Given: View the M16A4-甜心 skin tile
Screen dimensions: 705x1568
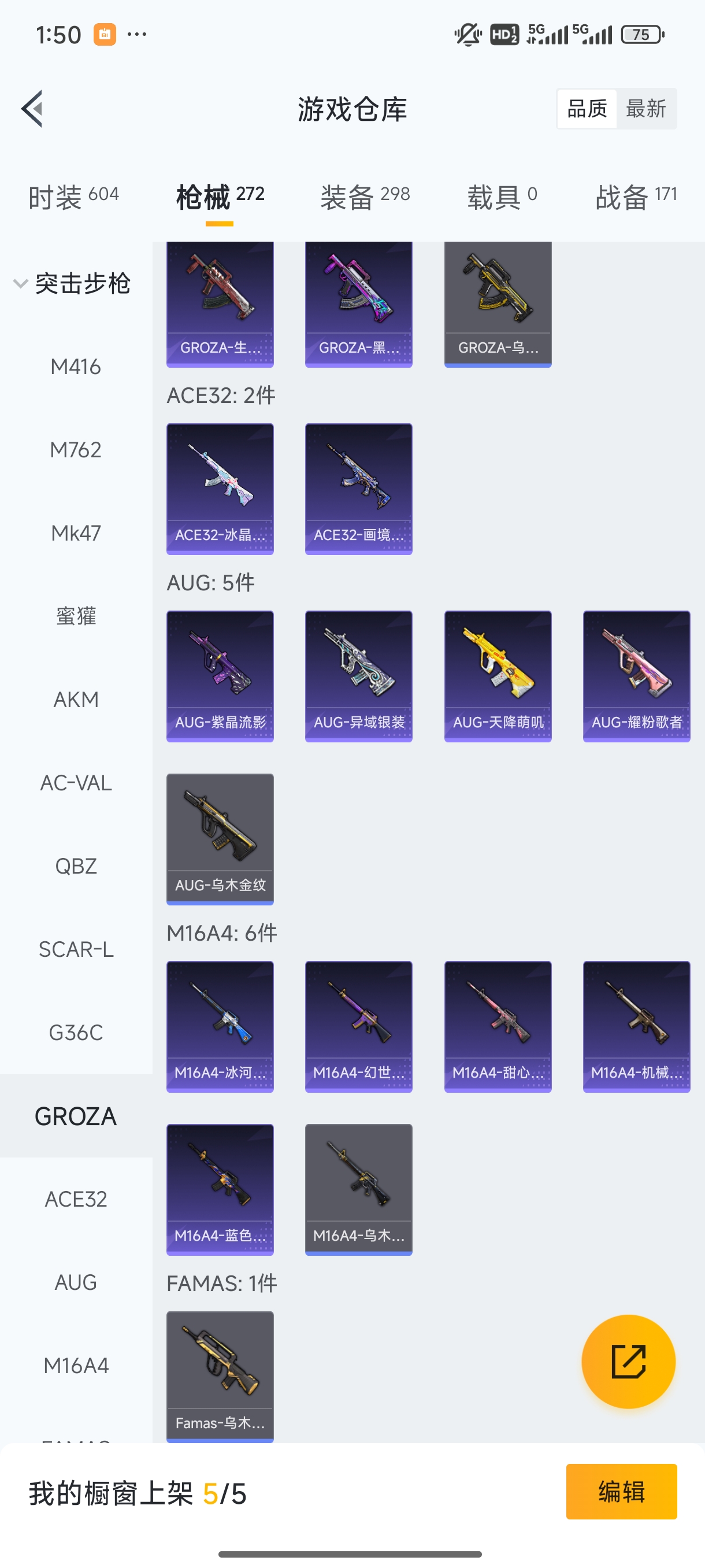Looking at the screenshot, I should pyautogui.click(x=498, y=1026).
